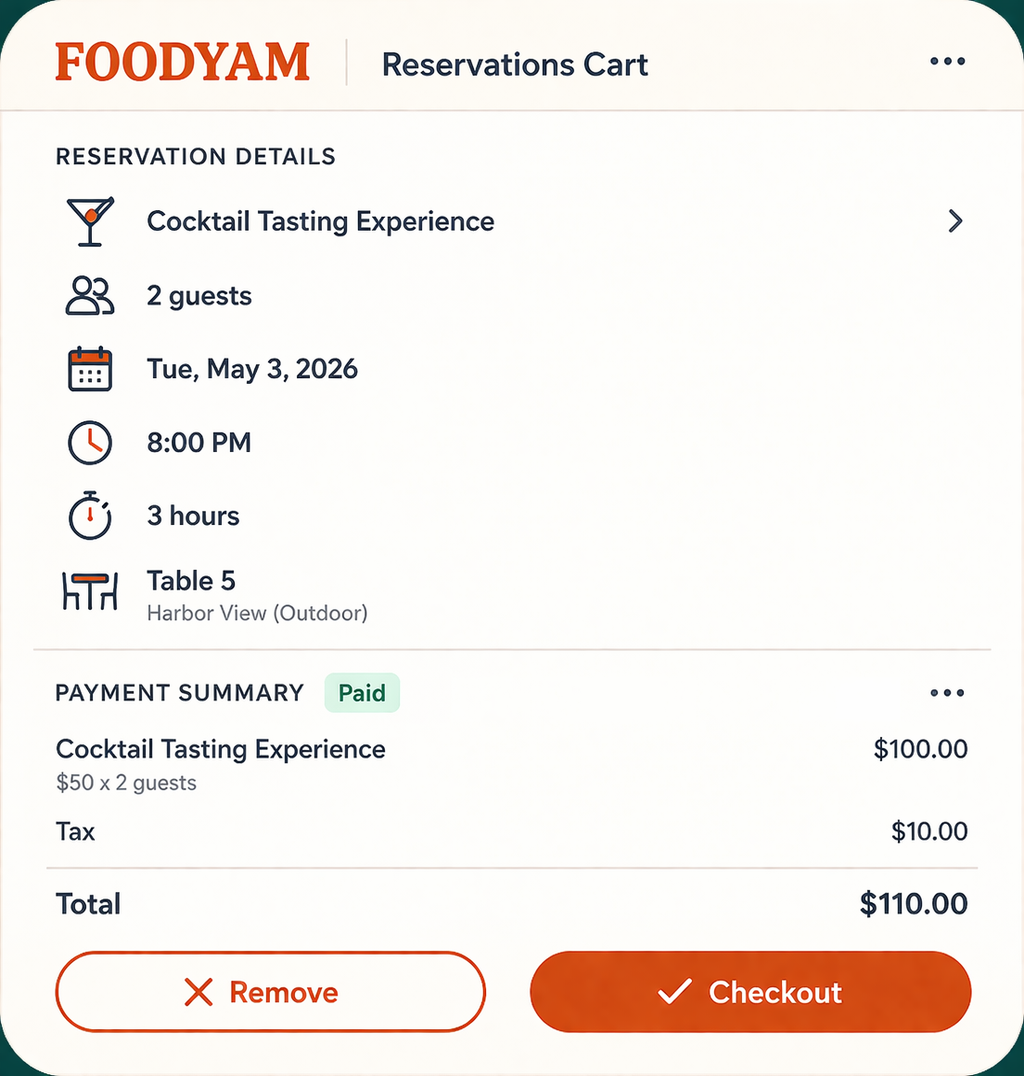Expand the Cocktail Tasting Experience details chevron
This screenshot has width=1024, height=1076.
[x=956, y=221]
